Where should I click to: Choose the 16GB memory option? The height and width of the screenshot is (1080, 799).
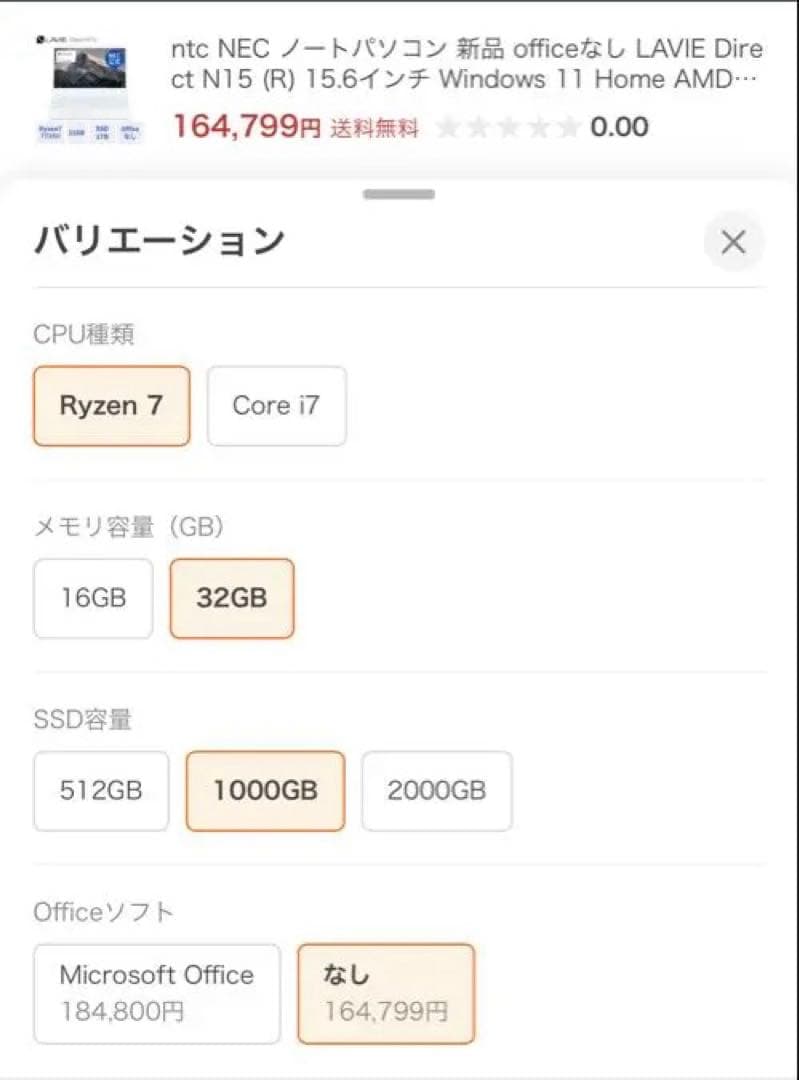tap(92, 598)
